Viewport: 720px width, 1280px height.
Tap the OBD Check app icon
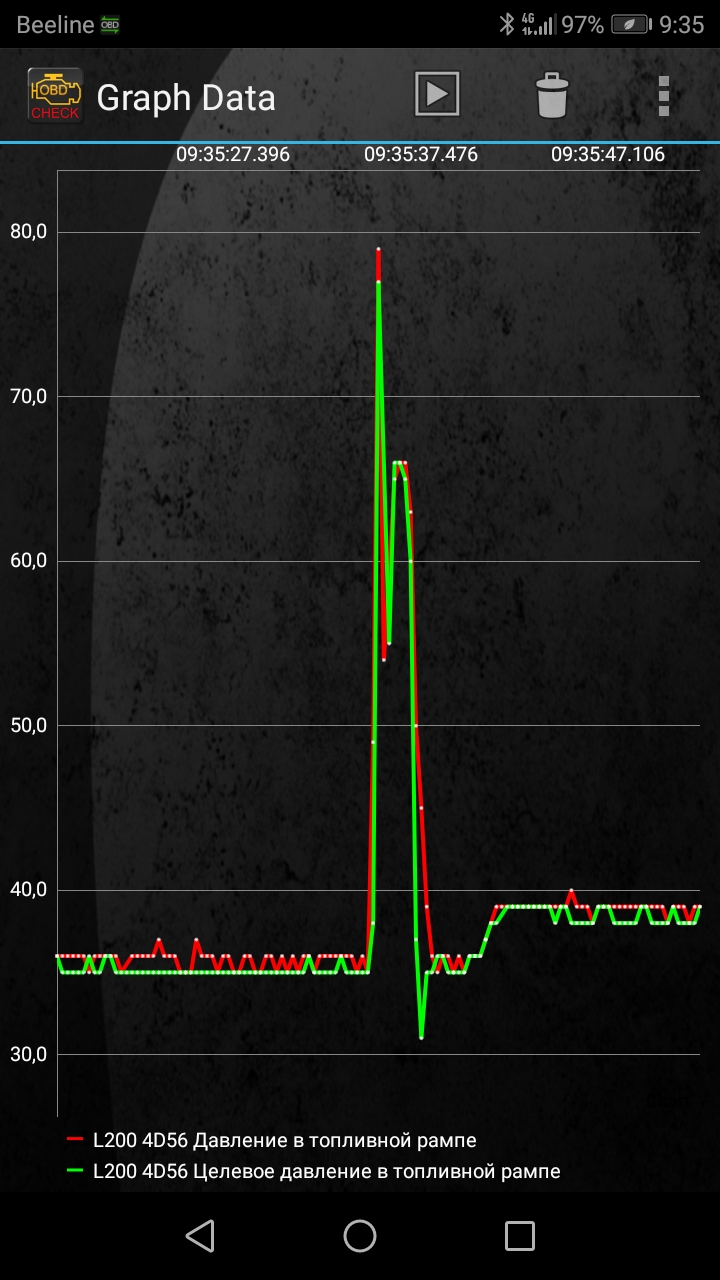(x=54, y=96)
